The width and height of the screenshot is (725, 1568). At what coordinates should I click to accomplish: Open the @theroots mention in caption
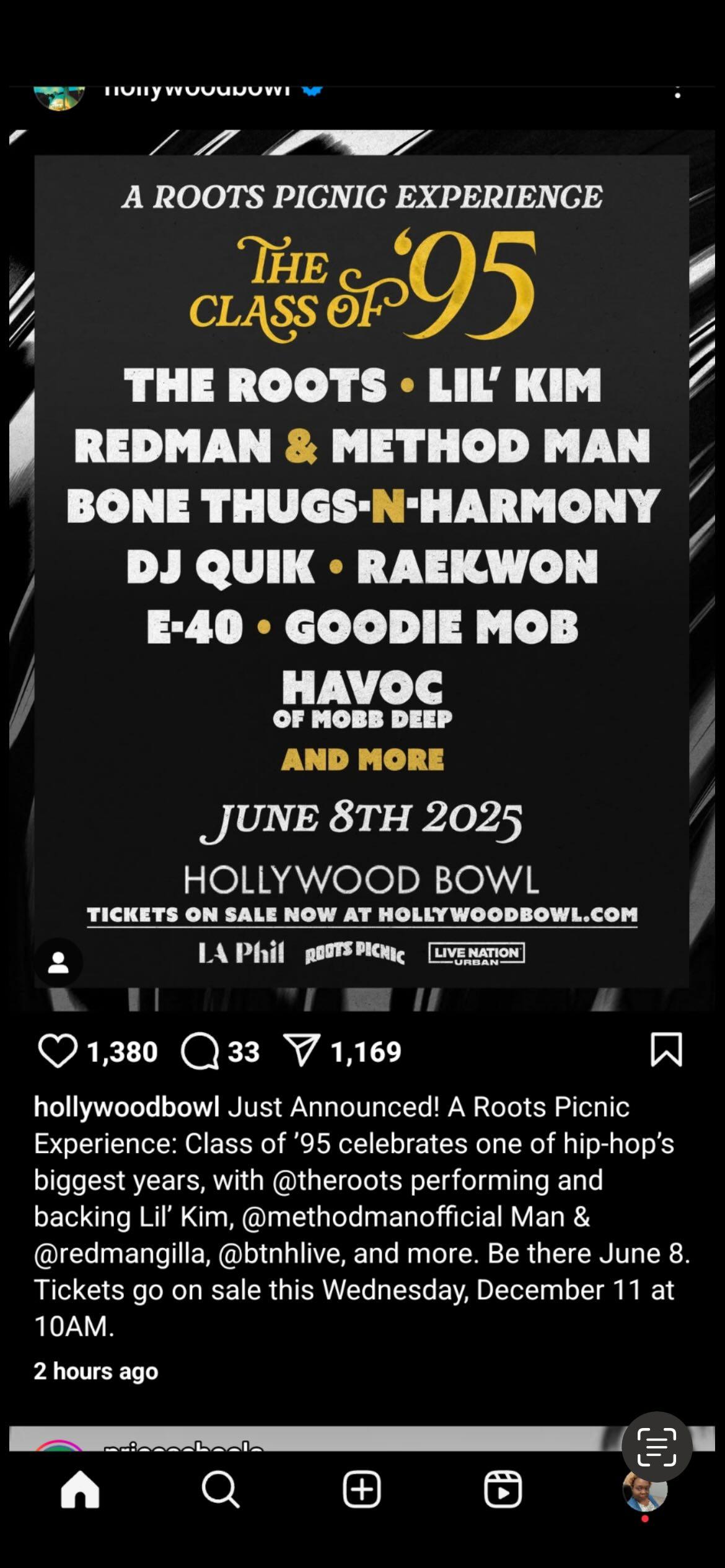(338, 1180)
